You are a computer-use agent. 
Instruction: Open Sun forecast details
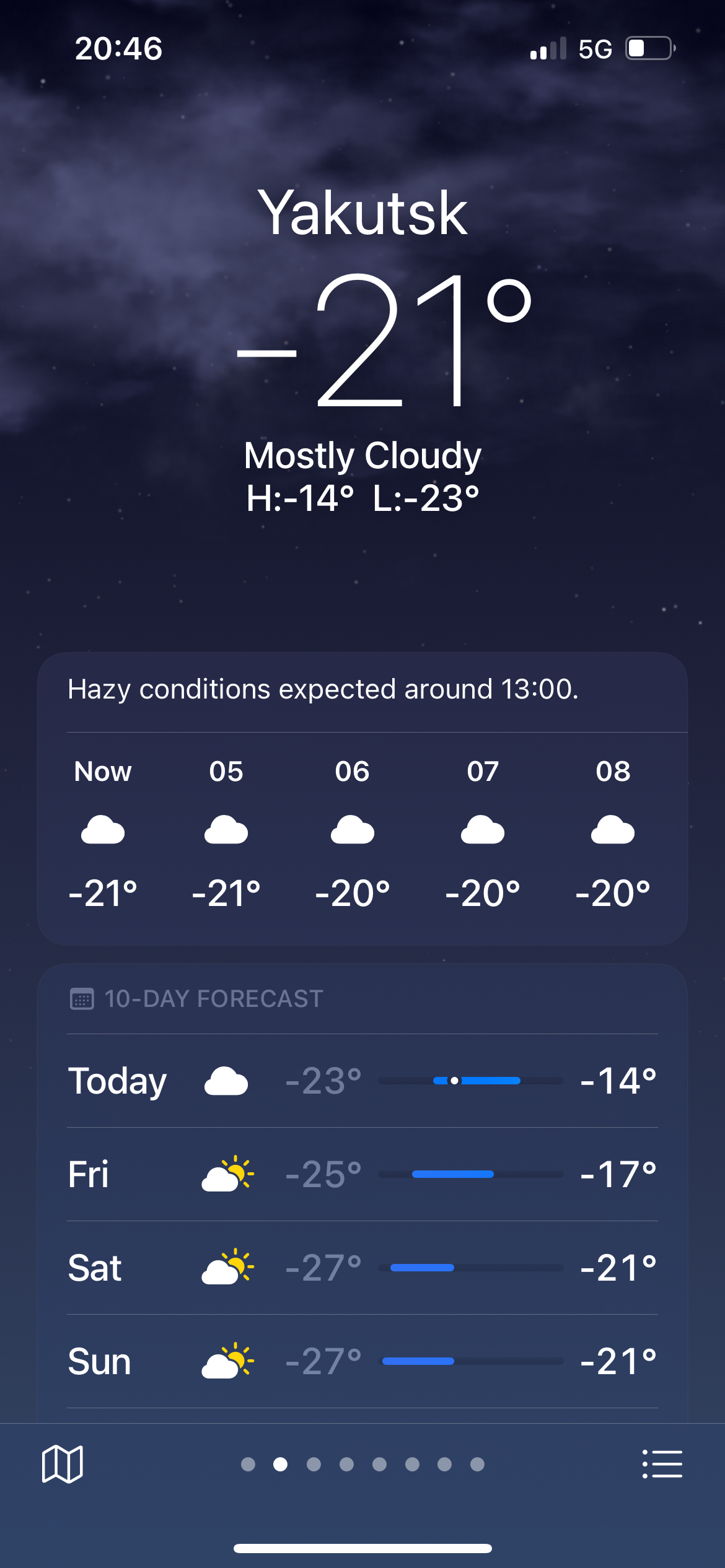[x=362, y=1361]
